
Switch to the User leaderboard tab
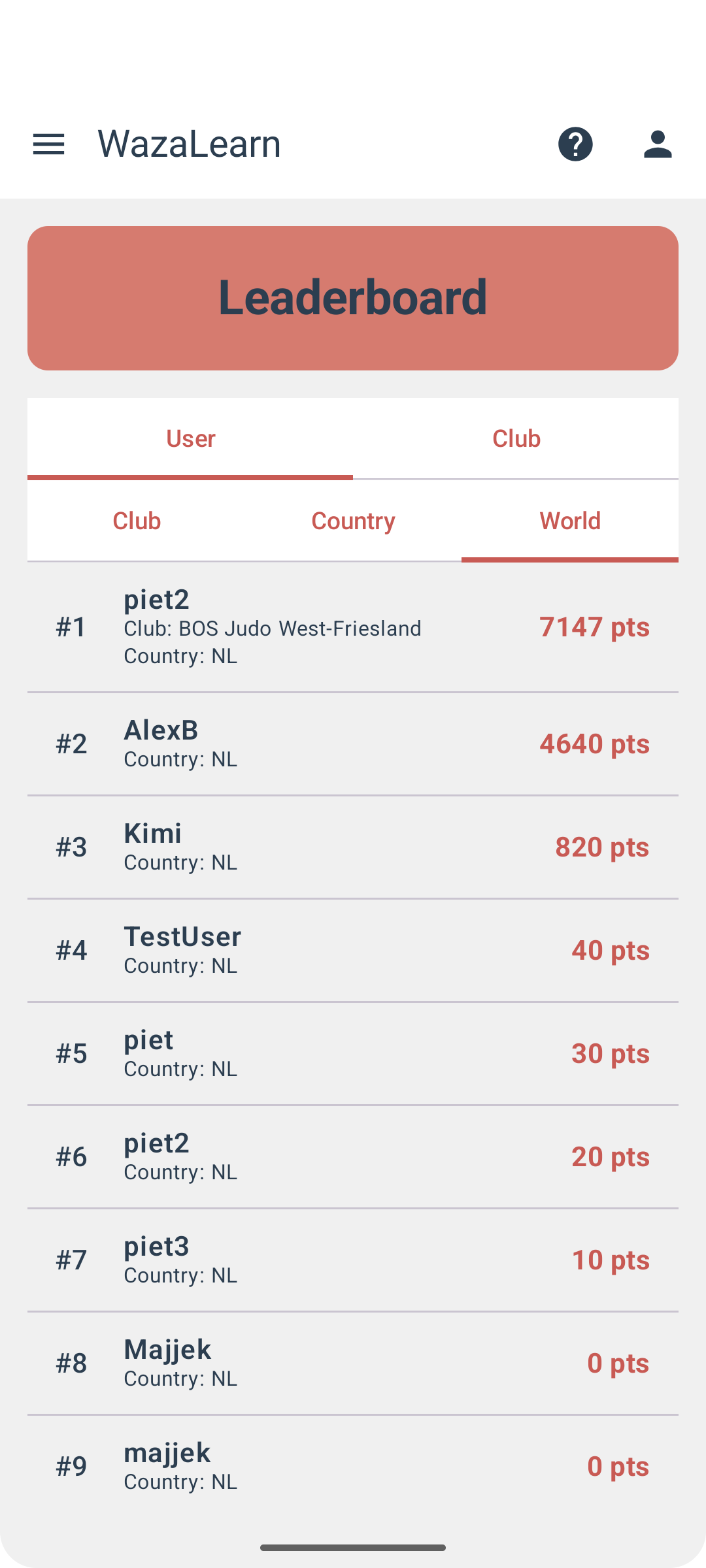(190, 438)
